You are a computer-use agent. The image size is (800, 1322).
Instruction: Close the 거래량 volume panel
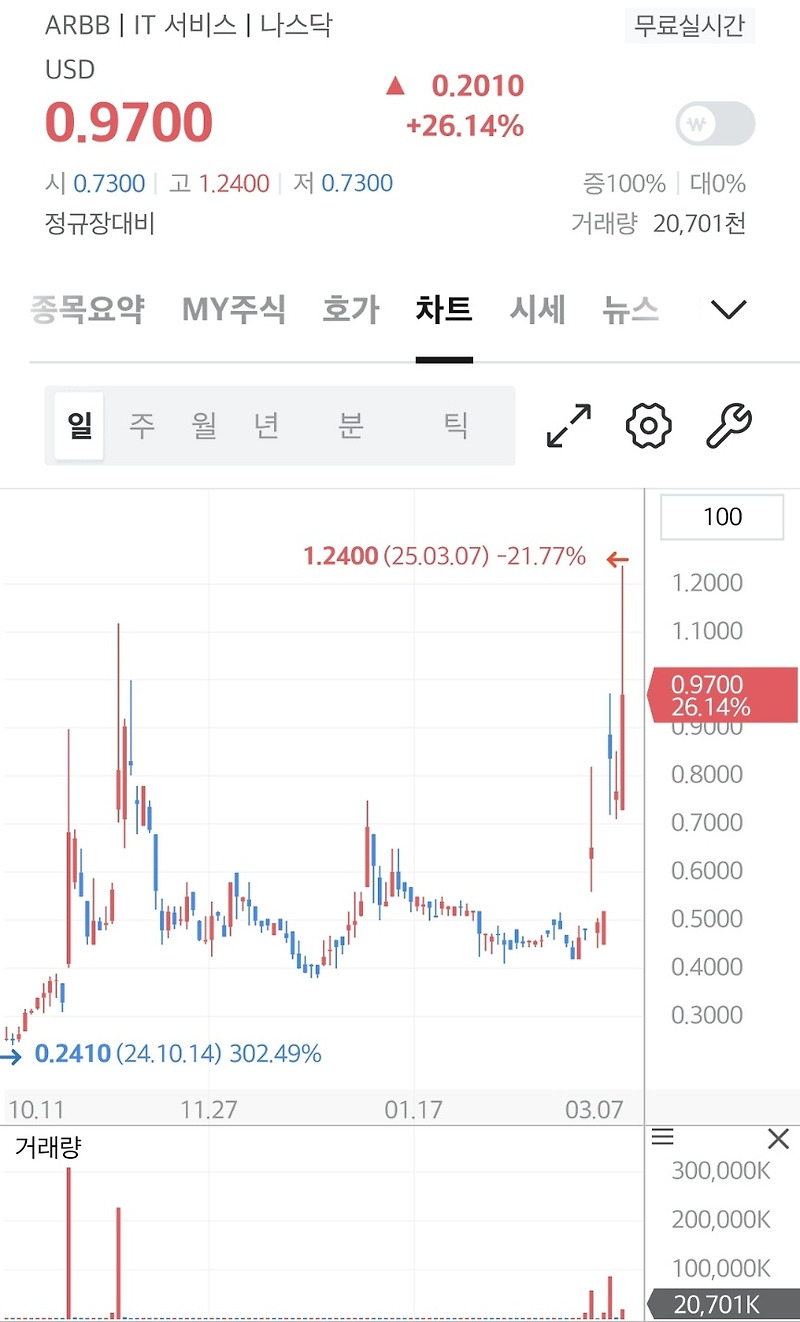click(x=777, y=1138)
